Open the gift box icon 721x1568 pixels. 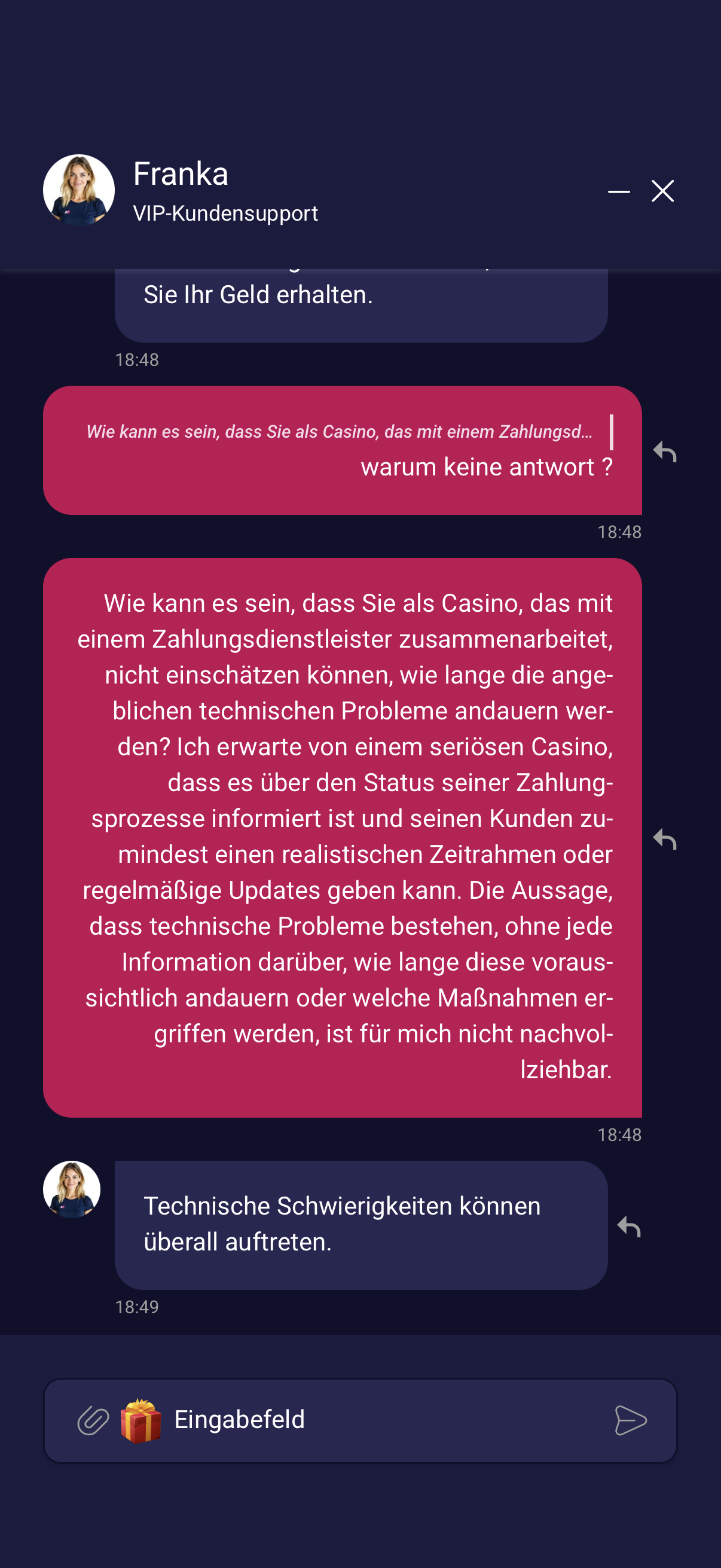click(140, 1421)
